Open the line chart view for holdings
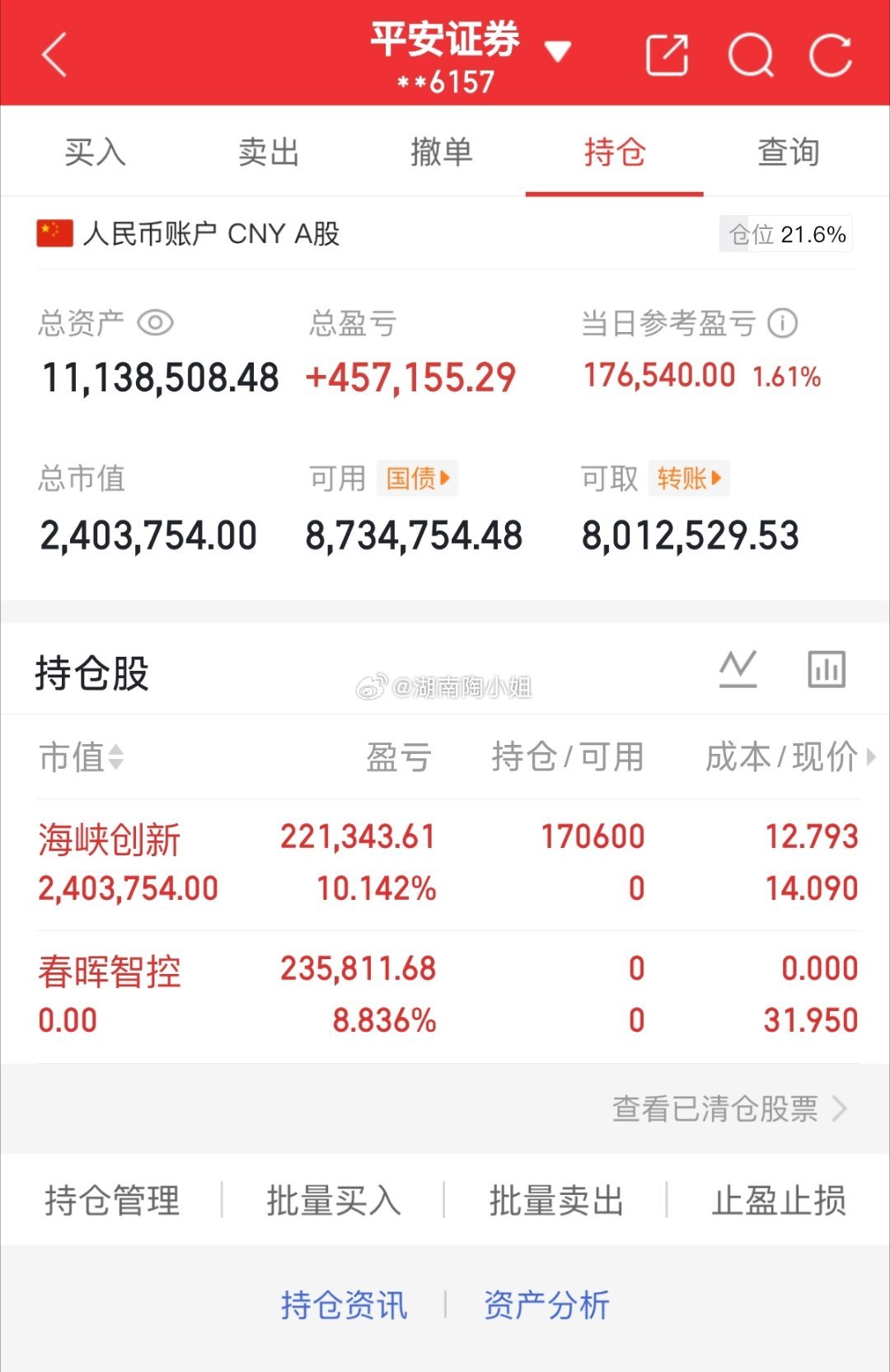 pos(738,670)
